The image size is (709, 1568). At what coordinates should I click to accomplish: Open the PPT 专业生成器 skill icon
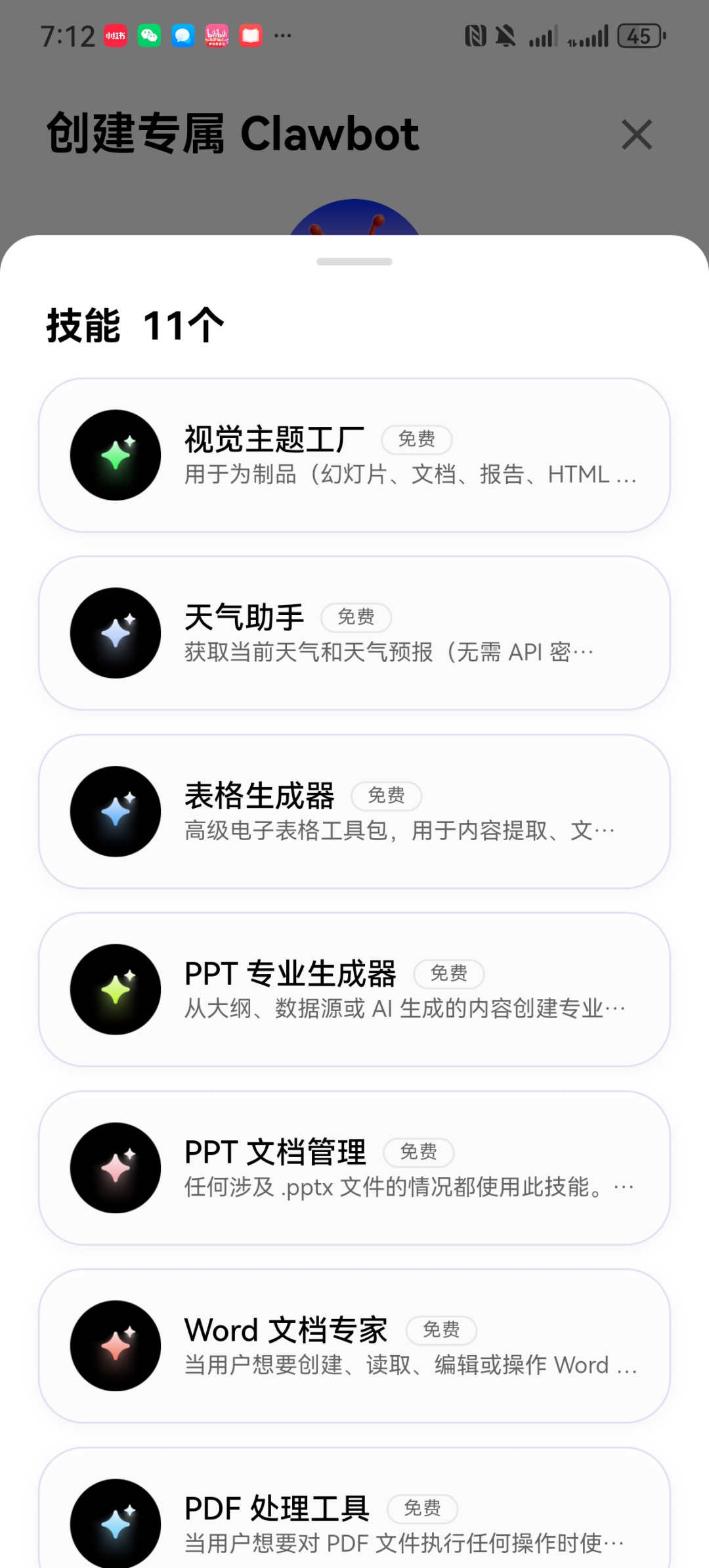(116, 989)
